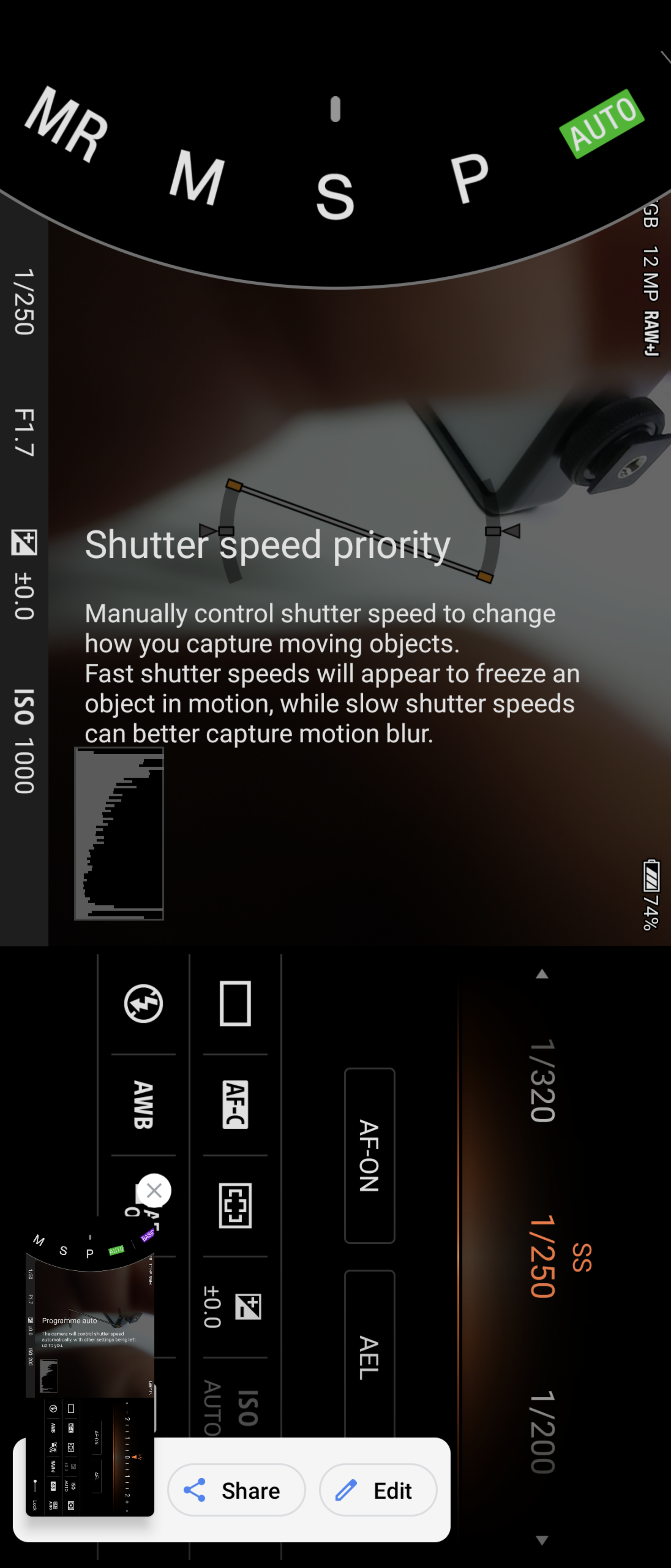
Task: Tap the up arrow above 1/320
Action: [542, 974]
